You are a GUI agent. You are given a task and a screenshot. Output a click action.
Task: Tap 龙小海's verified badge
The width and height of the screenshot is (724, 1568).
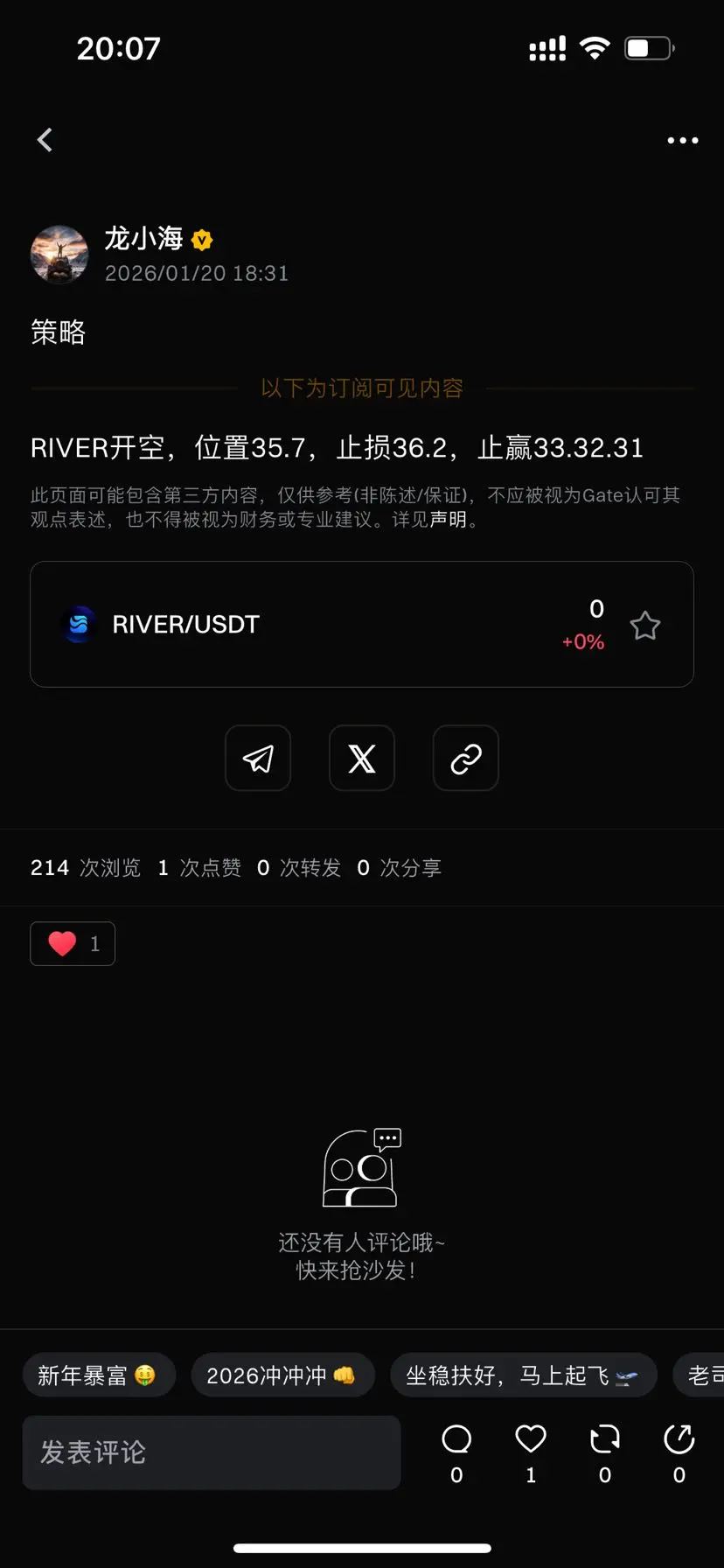pos(201,239)
